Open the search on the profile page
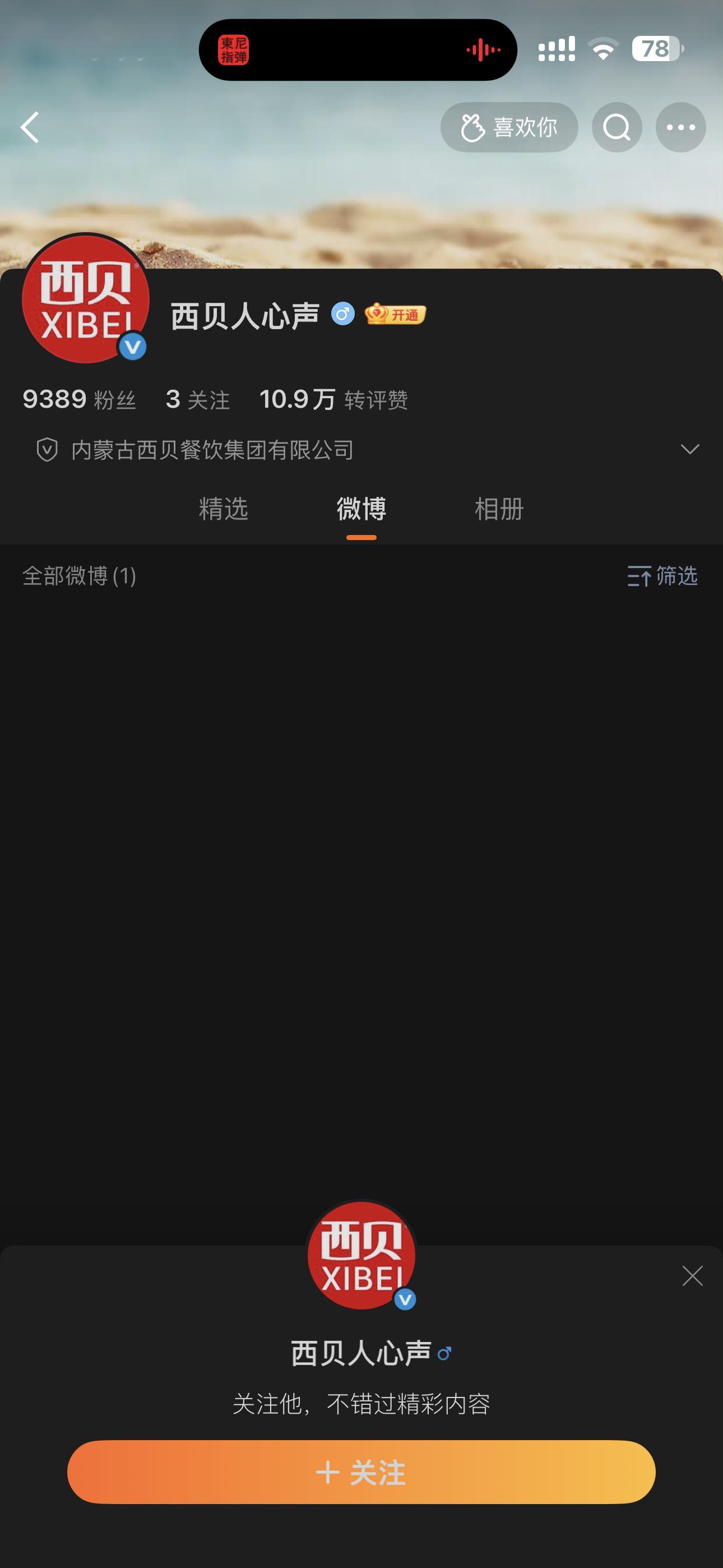Image resolution: width=723 pixels, height=1568 pixels. 617,127
